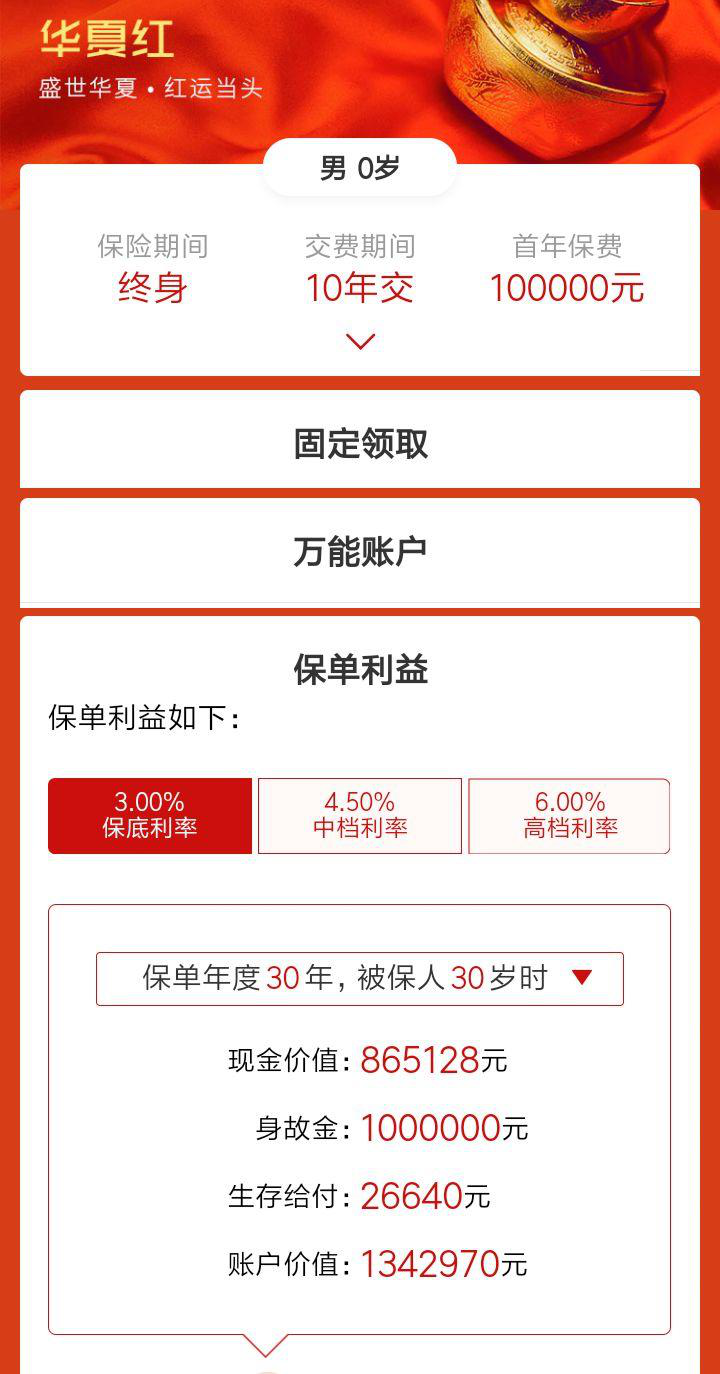Tap the 男 0岁 insured person pill
The height and width of the screenshot is (1374, 720).
tap(360, 168)
